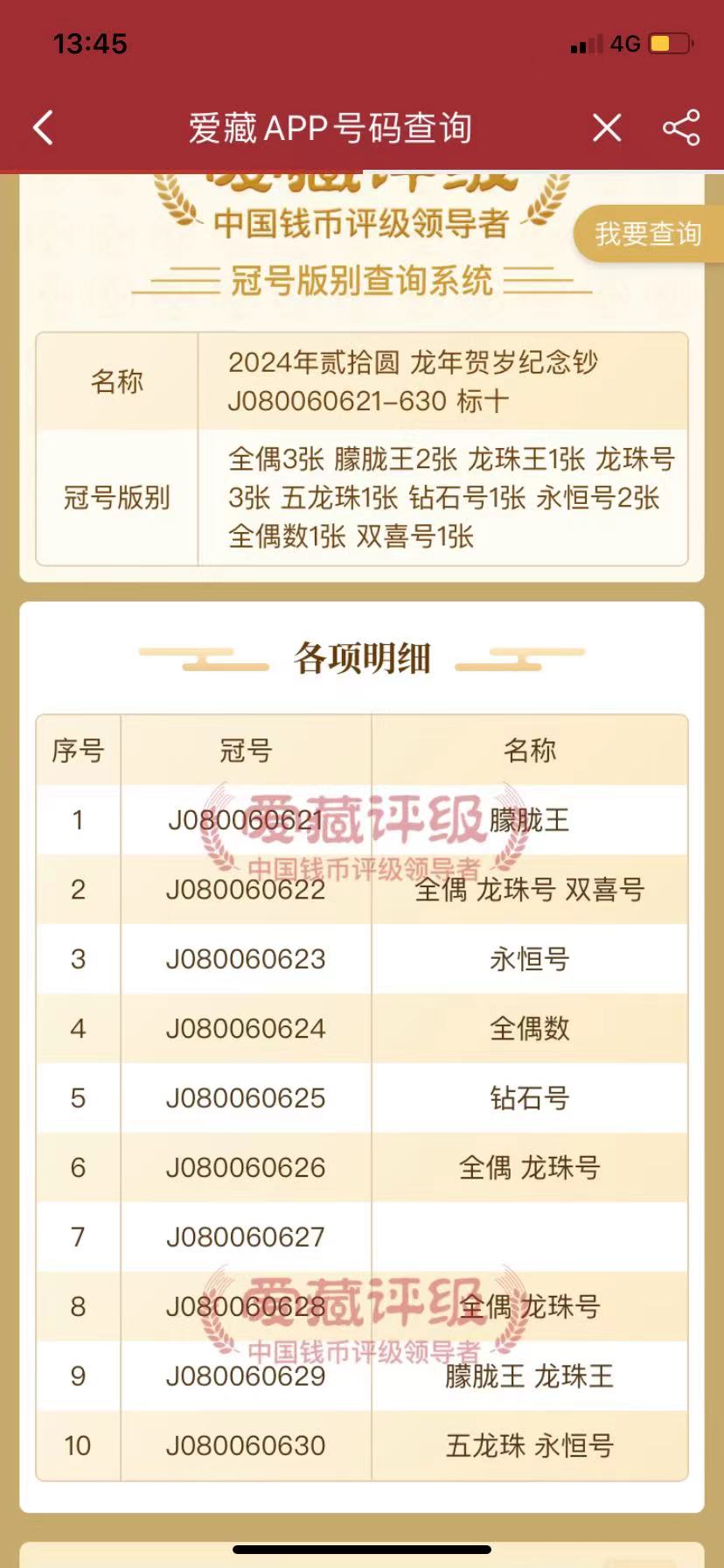Tap the 我要查询 button
The height and width of the screenshot is (1568, 724).
(648, 234)
